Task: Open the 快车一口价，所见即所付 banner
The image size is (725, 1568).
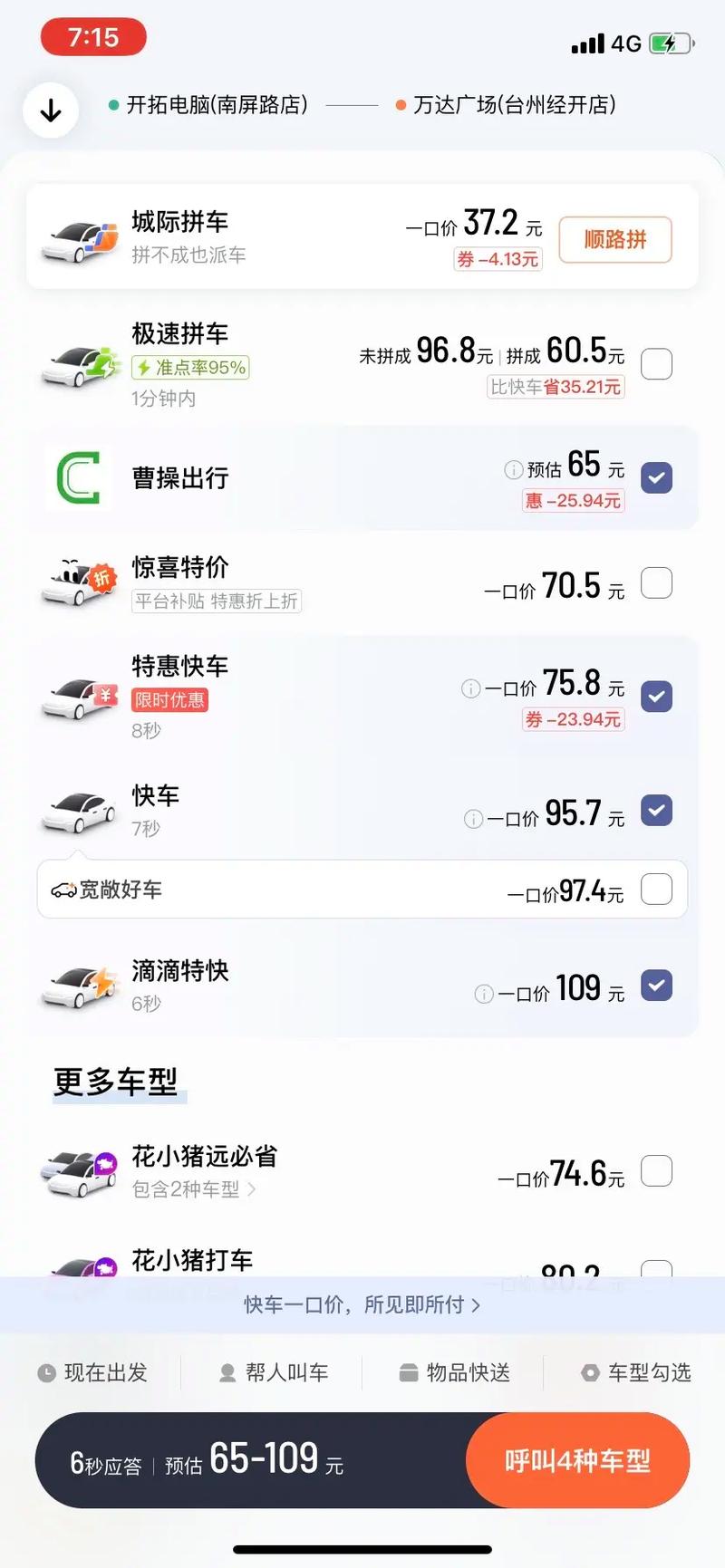Action: pyautogui.click(x=362, y=1304)
